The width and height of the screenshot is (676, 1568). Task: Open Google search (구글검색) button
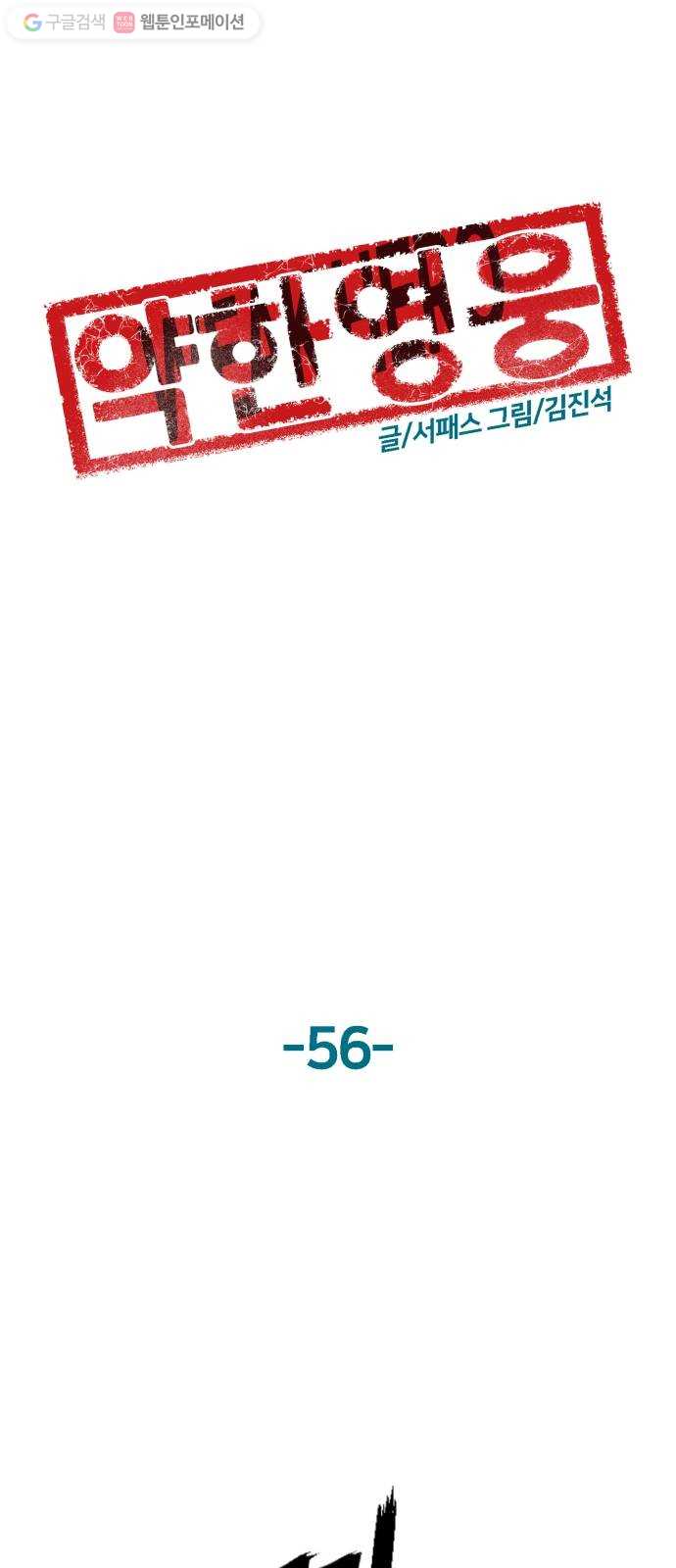coord(65,23)
